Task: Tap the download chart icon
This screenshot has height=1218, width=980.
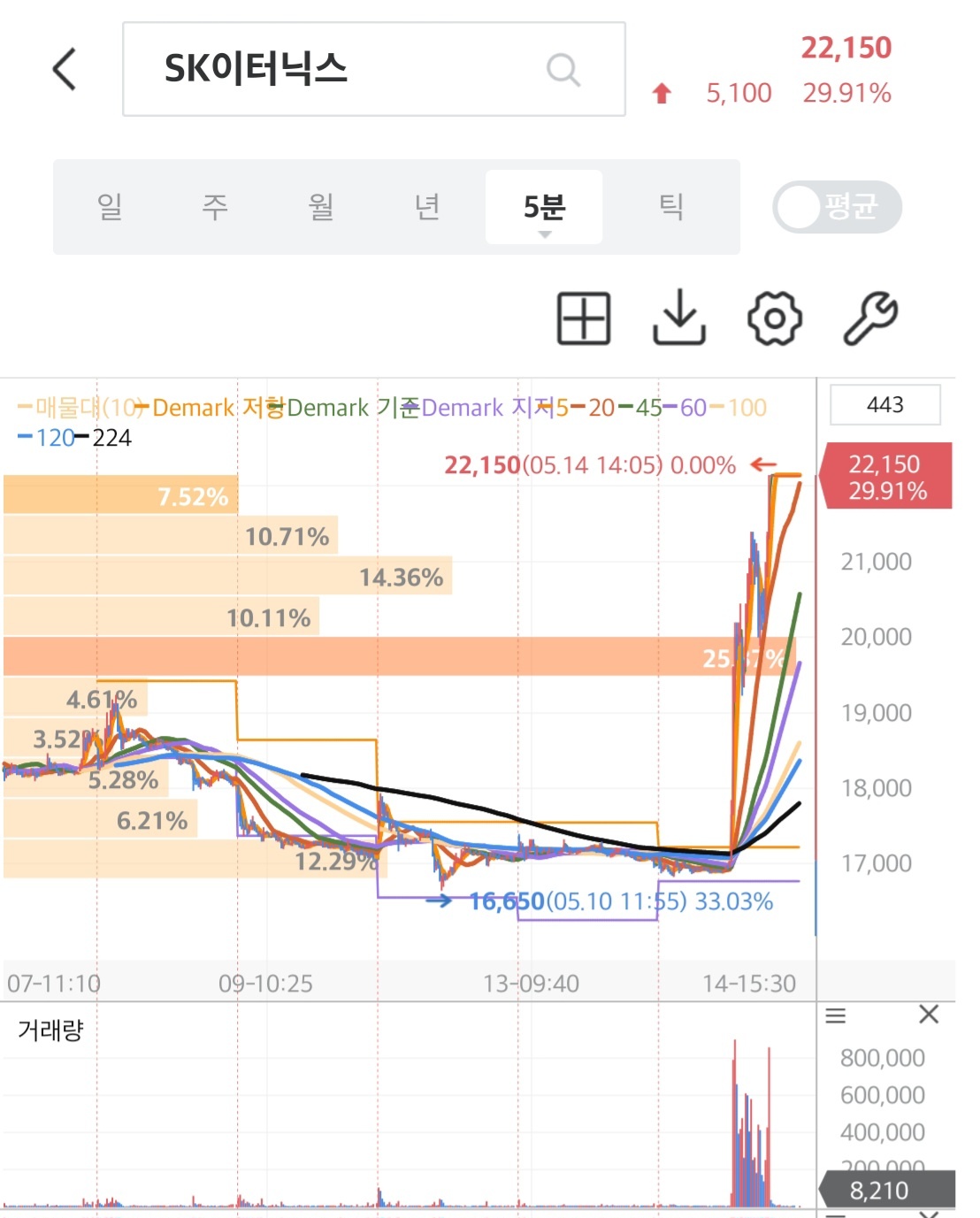Action: (679, 318)
